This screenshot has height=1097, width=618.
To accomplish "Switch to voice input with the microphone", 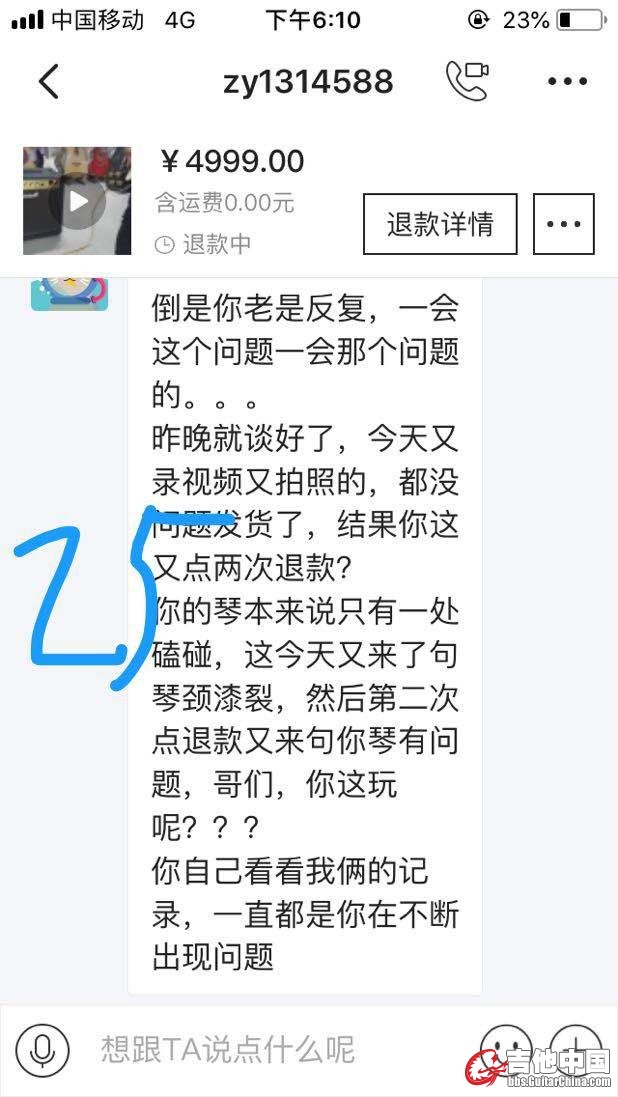I will (42, 1050).
